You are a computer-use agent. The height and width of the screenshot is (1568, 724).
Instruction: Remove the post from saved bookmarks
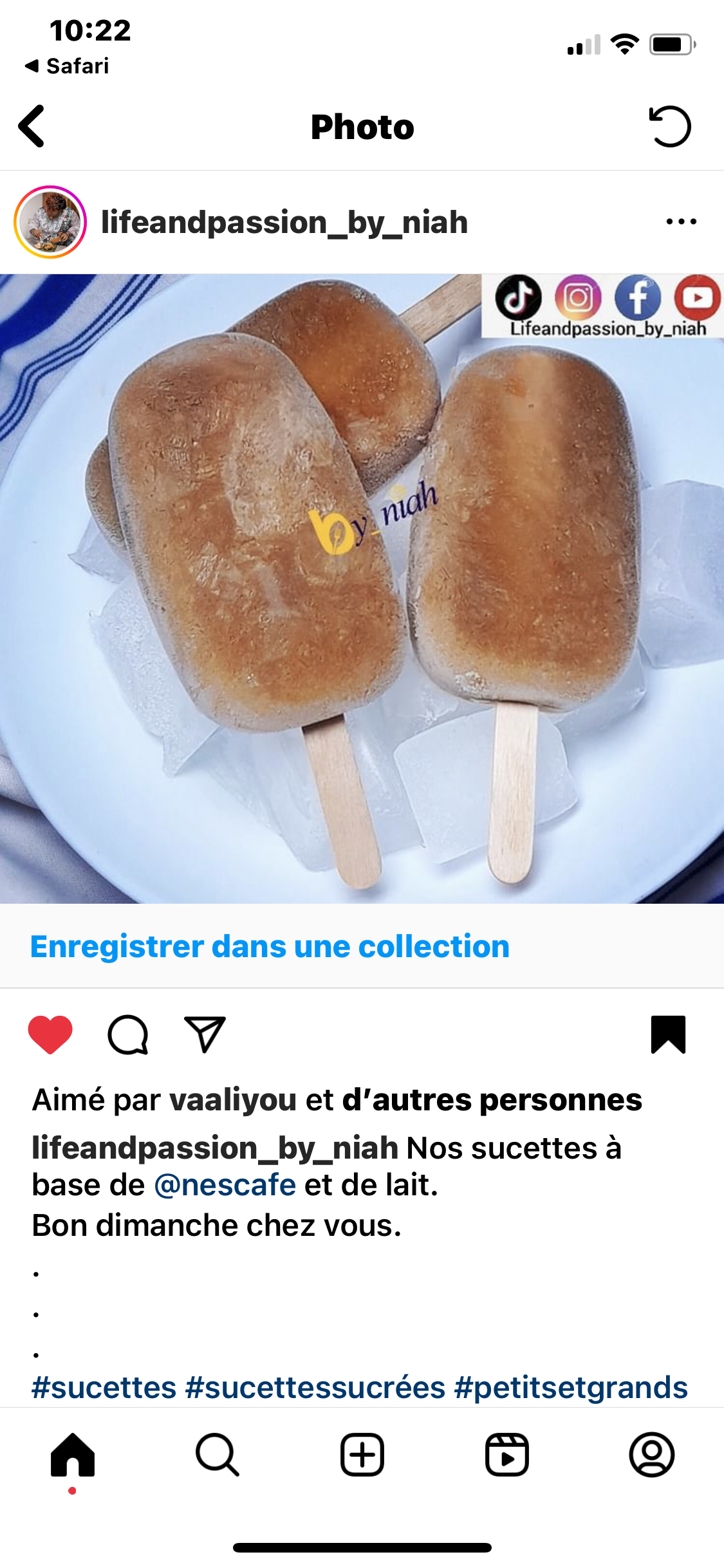(668, 1034)
